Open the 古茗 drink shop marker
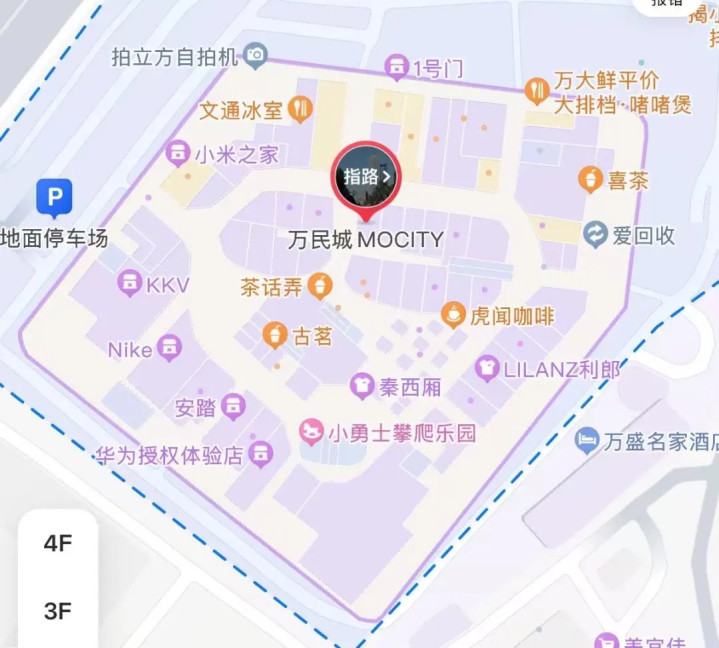Image resolution: width=719 pixels, height=648 pixels. pyautogui.click(x=273, y=335)
